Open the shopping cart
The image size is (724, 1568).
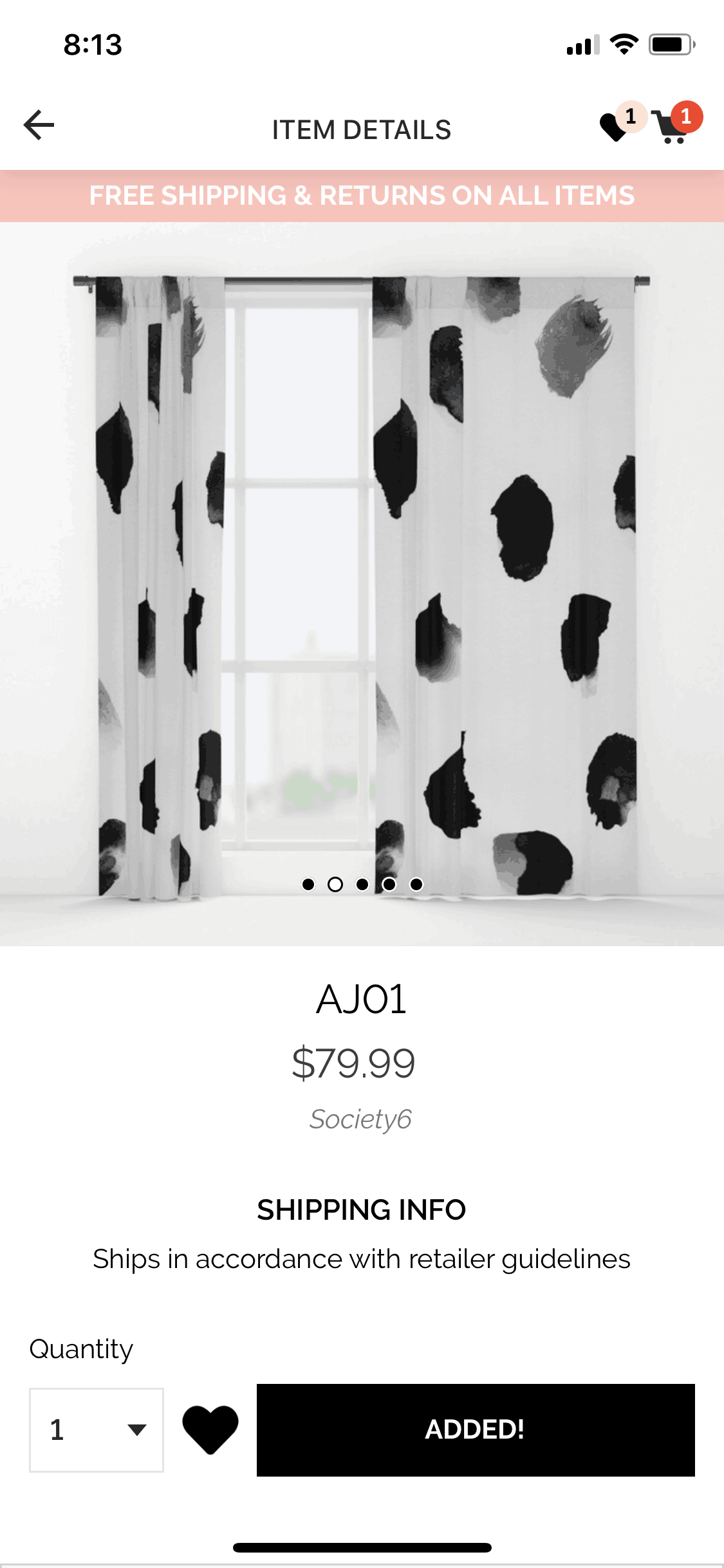676,122
